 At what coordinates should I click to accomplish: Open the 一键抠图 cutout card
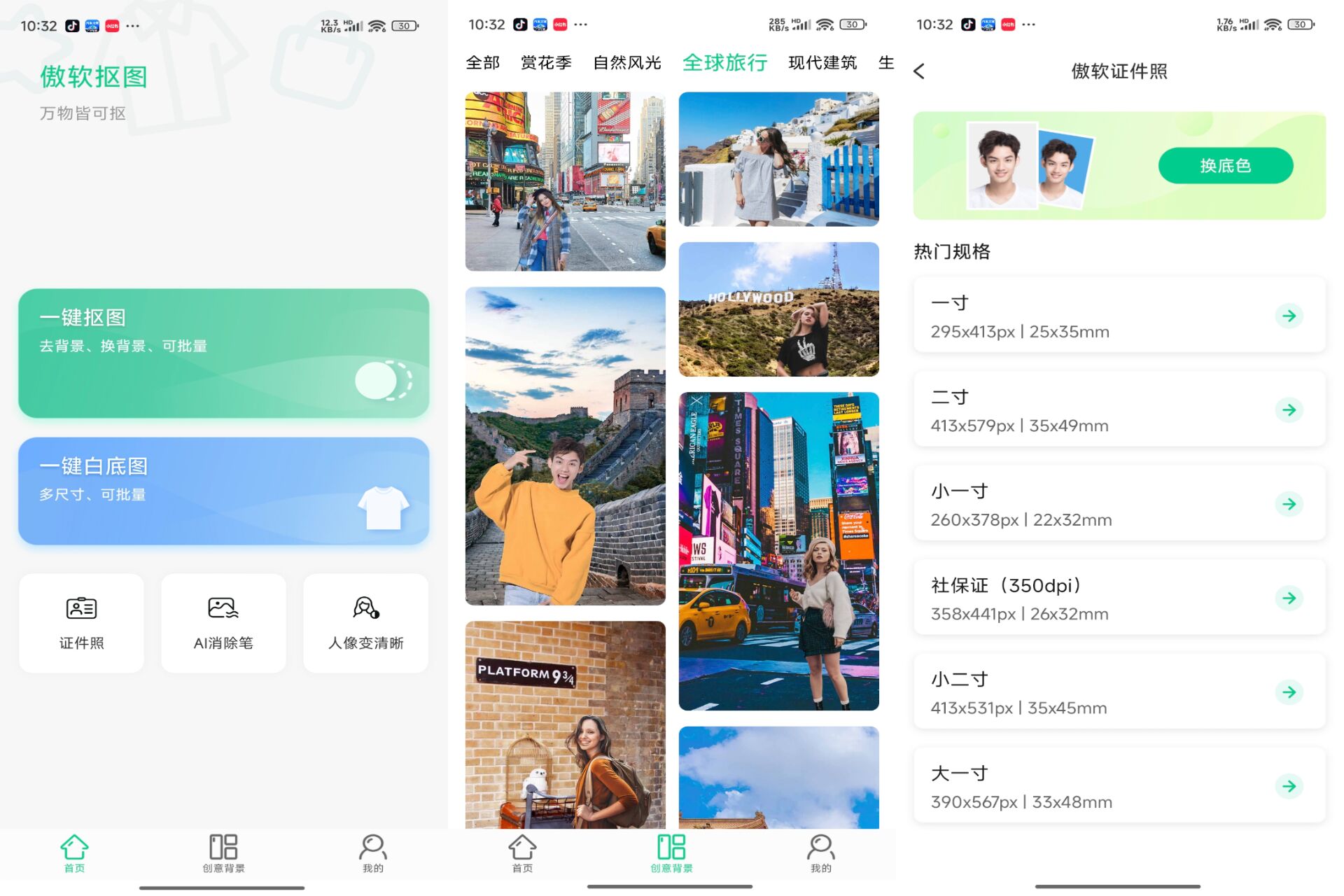(223, 353)
